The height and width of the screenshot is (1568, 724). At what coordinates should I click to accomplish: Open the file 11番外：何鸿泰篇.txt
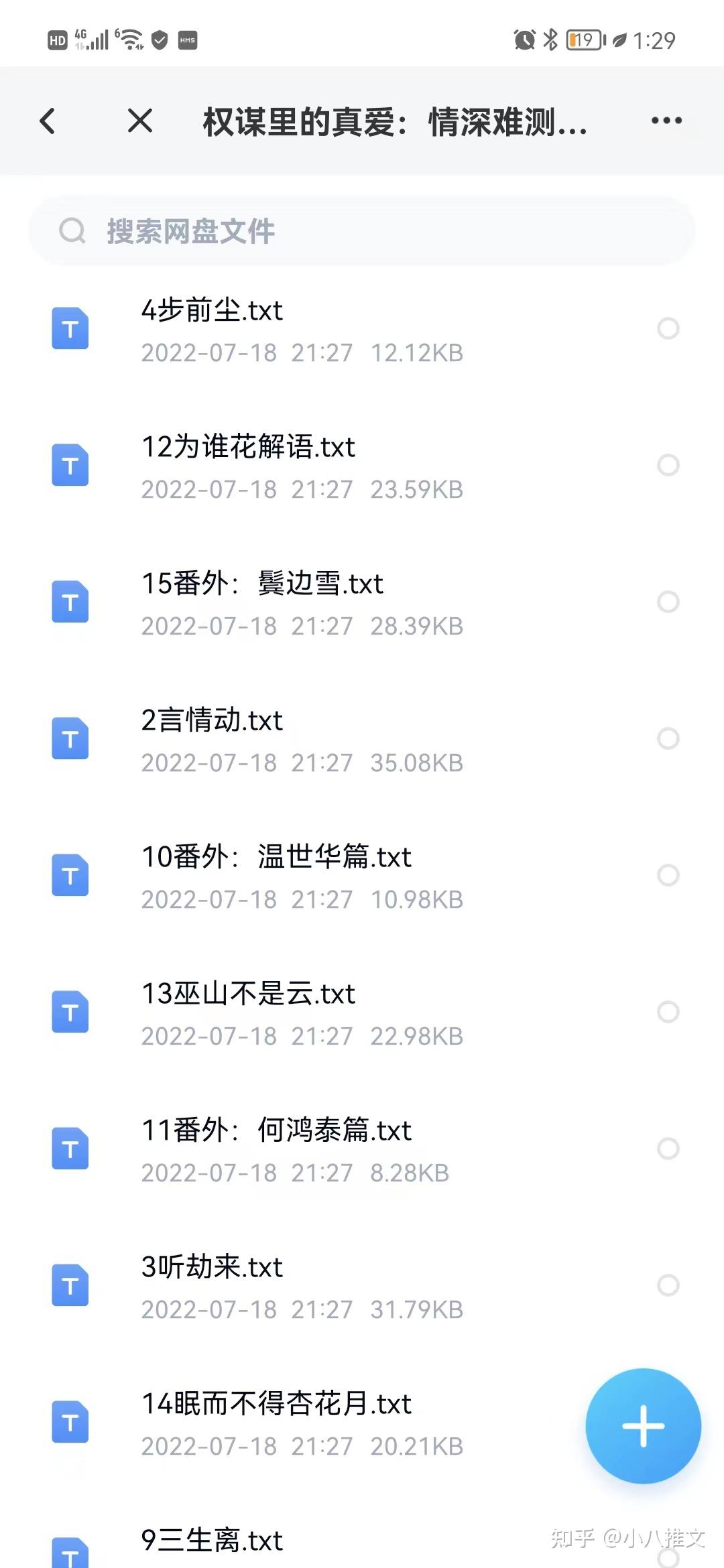pyautogui.click(x=362, y=1150)
